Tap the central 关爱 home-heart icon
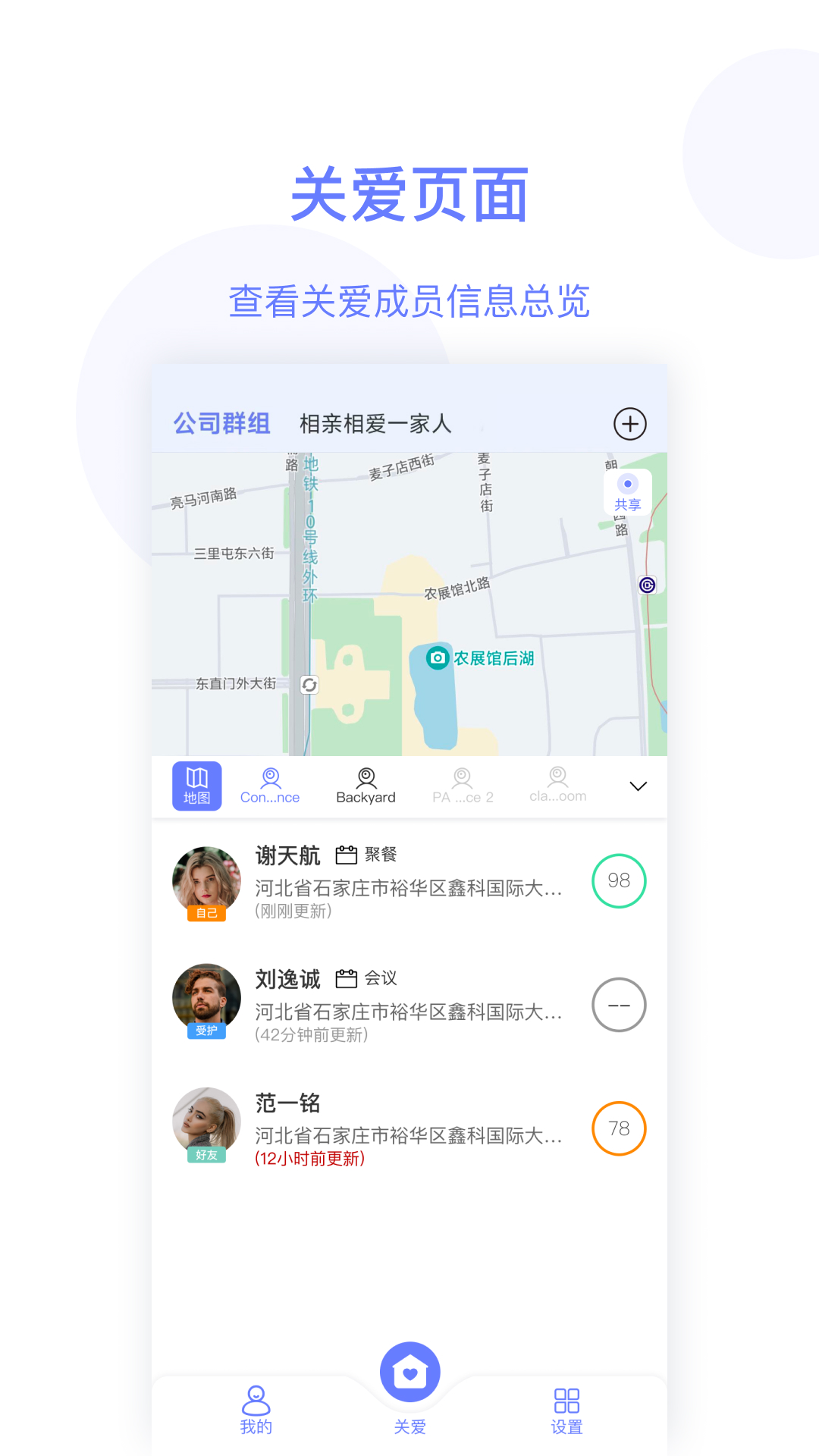This screenshot has height=1456, width=819. [x=409, y=1371]
